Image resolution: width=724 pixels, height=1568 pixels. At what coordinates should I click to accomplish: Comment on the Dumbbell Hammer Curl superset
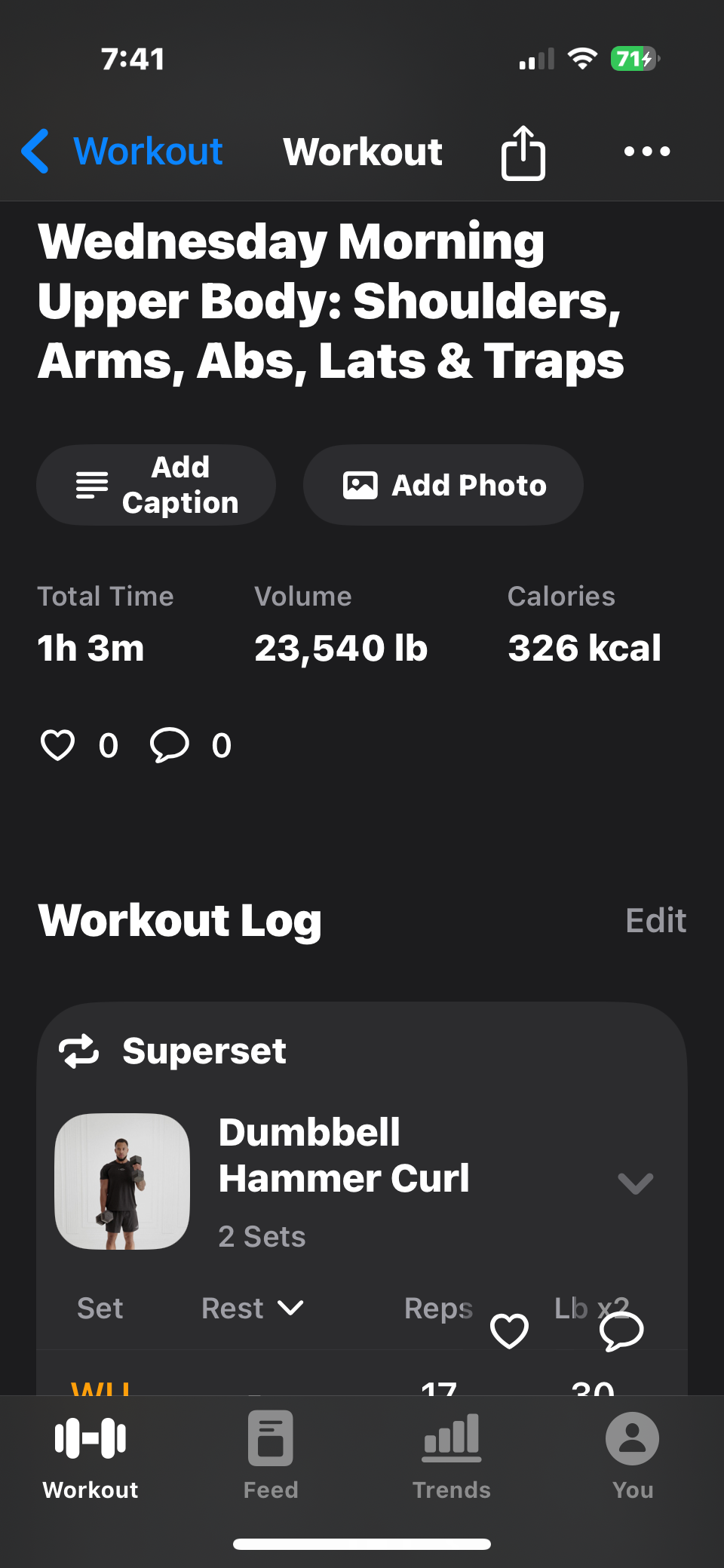pyautogui.click(x=621, y=1330)
